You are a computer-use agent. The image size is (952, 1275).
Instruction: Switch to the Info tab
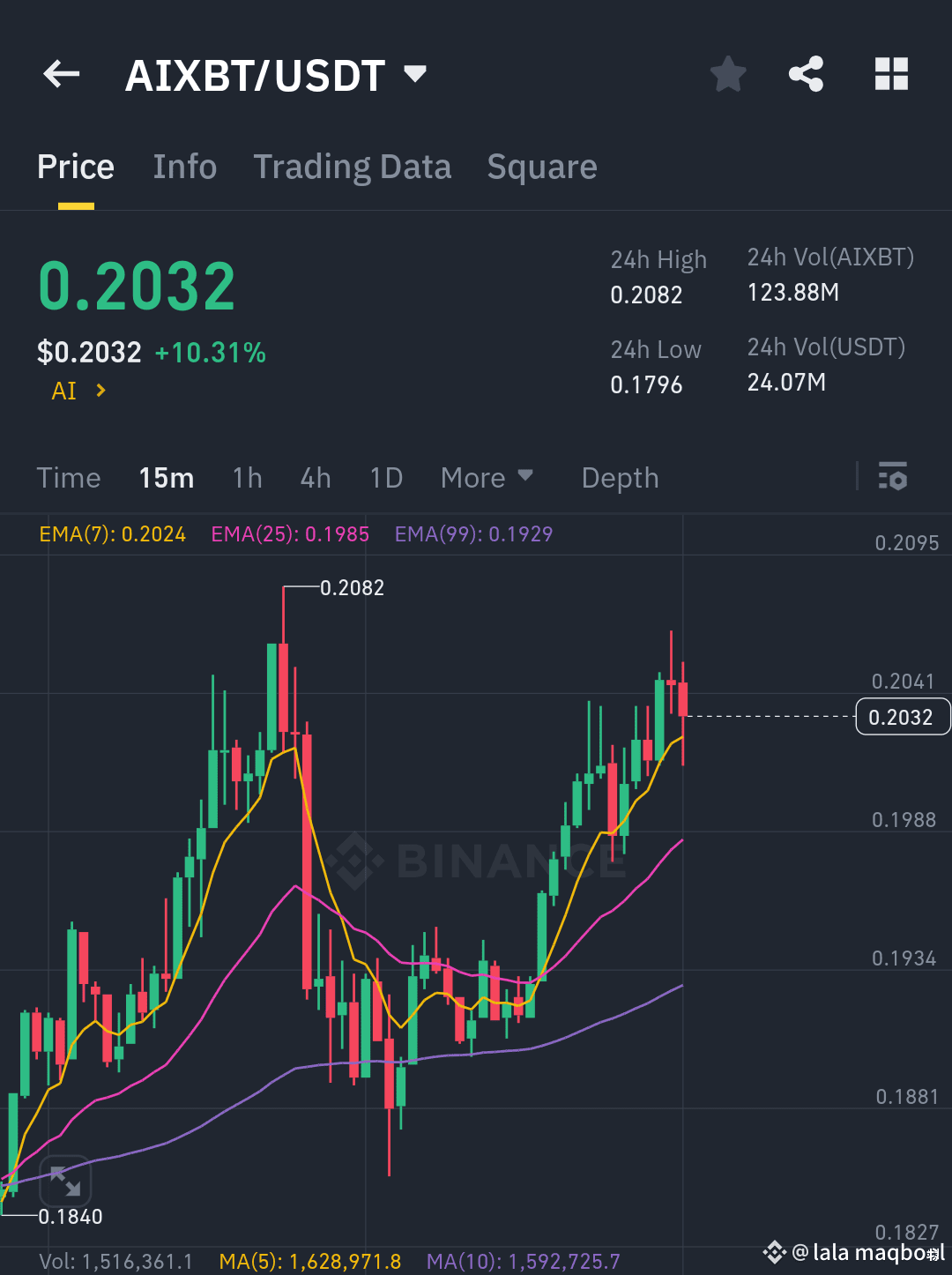pyautogui.click(x=185, y=167)
